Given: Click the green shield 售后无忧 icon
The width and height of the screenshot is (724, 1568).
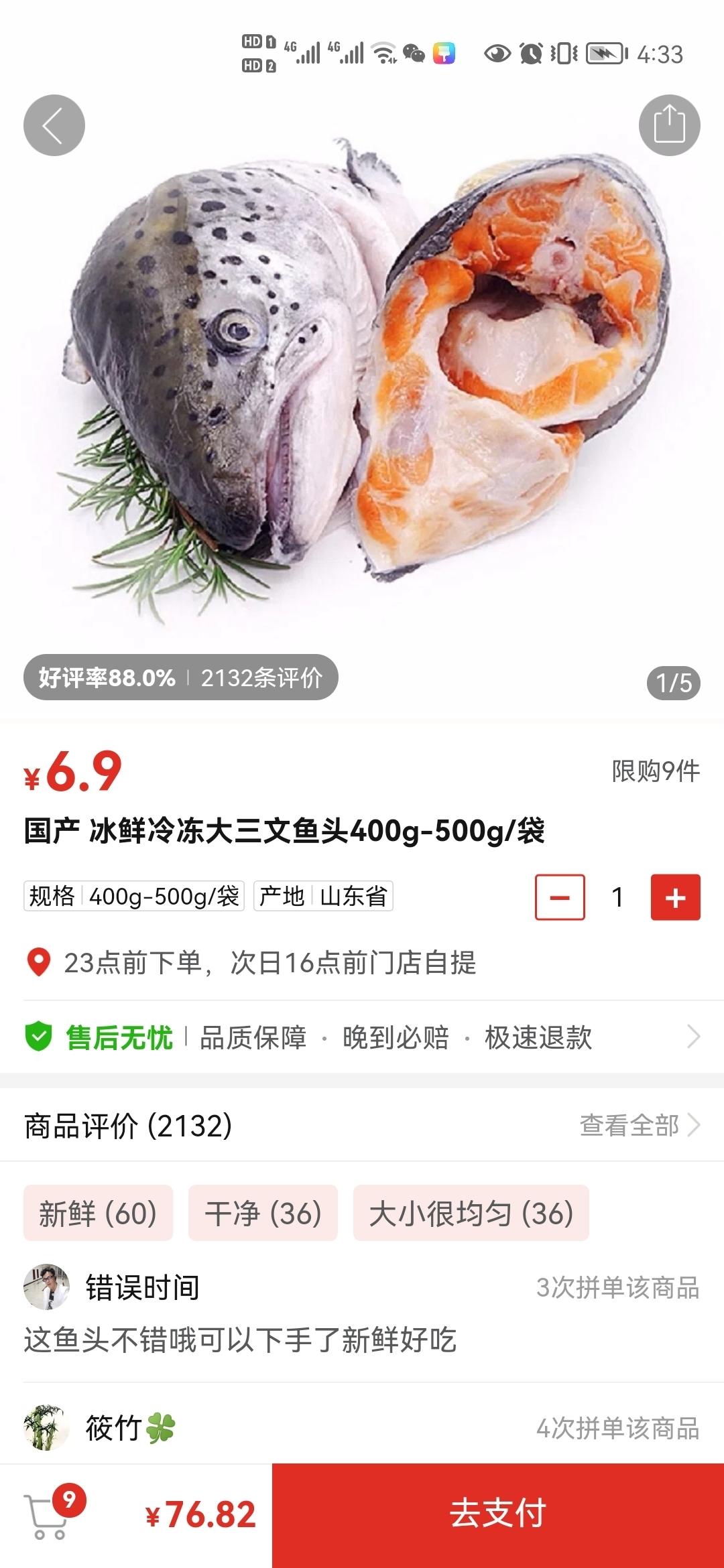Looking at the screenshot, I should tap(38, 1036).
